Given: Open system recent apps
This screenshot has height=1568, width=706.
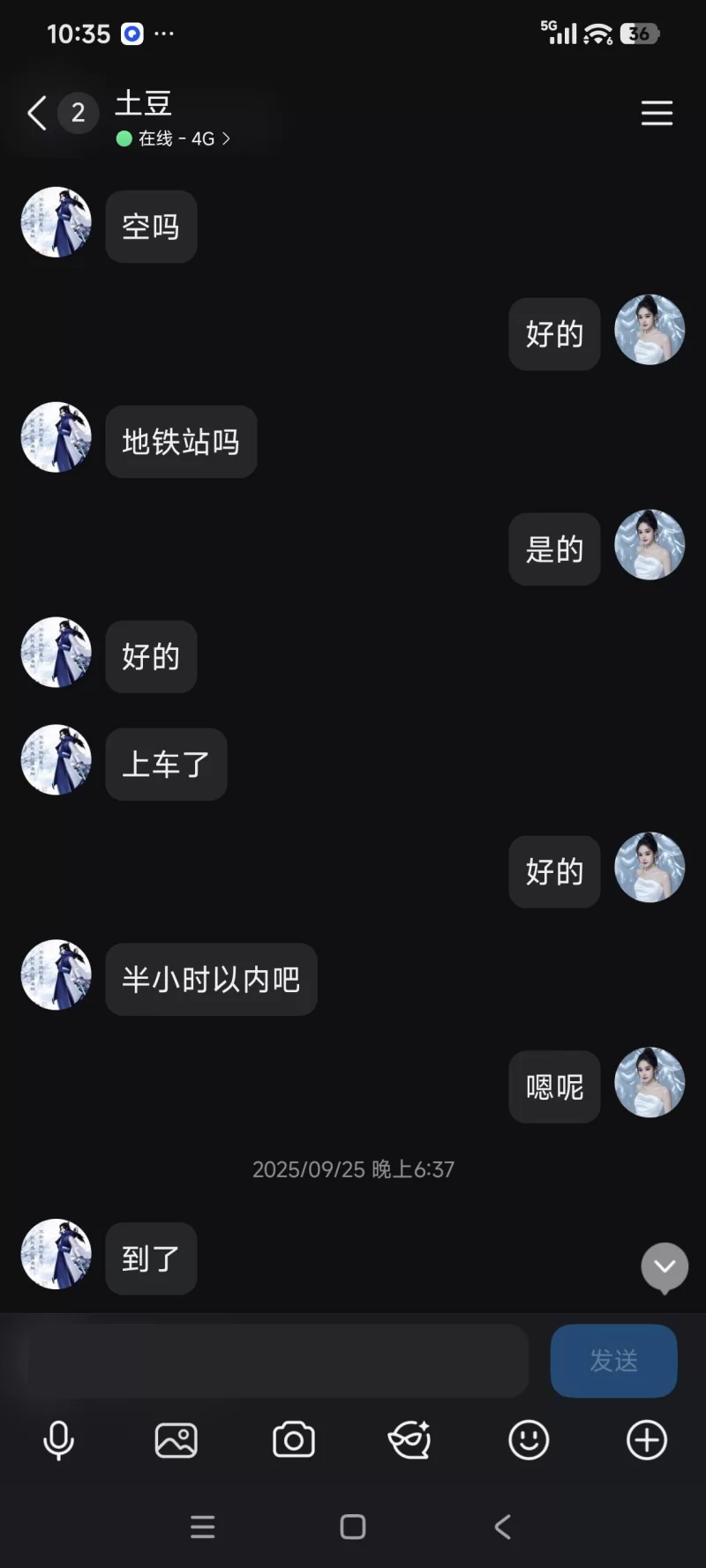Looking at the screenshot, I should click(203, 1527).
